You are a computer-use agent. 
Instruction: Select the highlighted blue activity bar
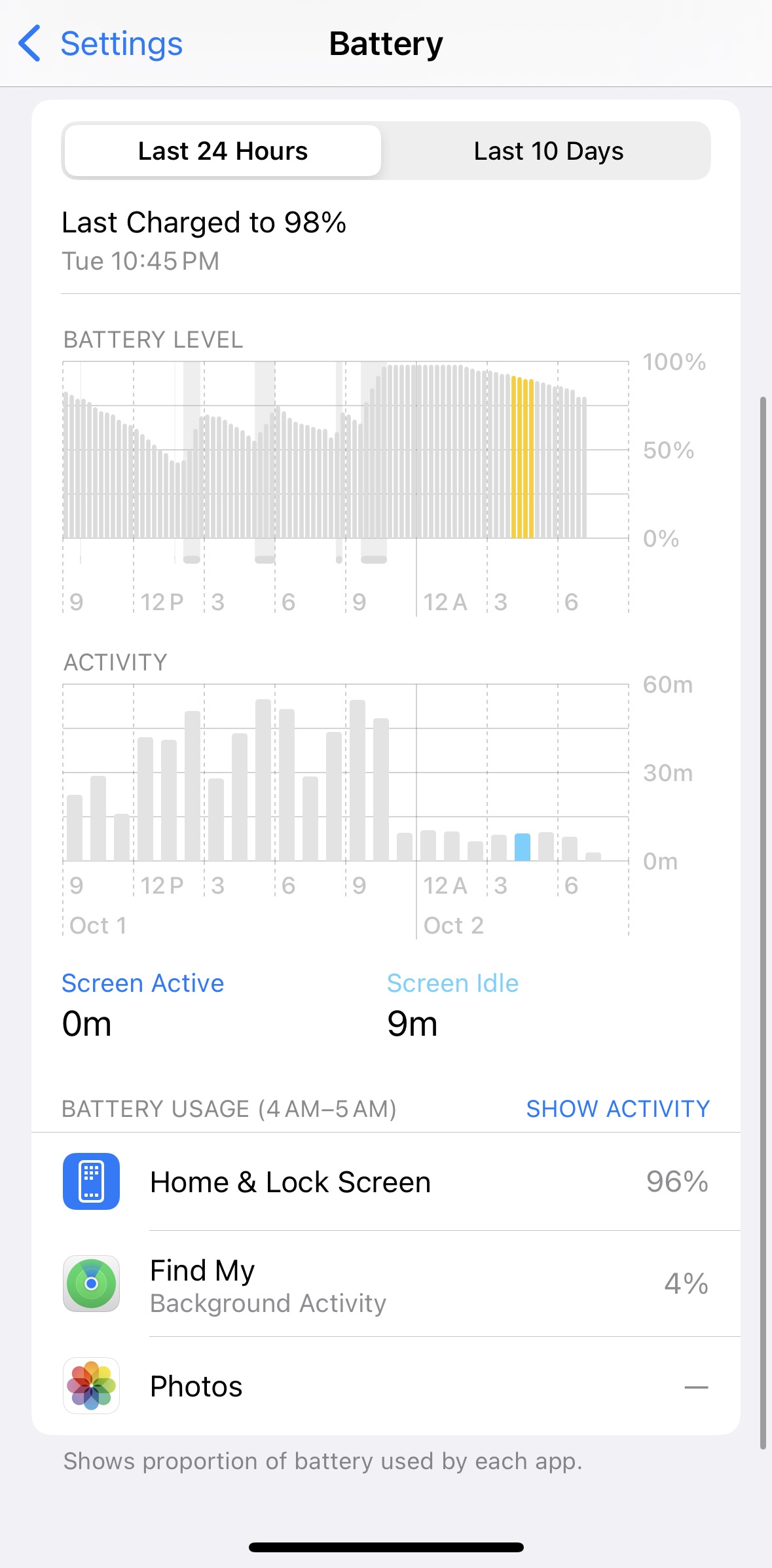coord(523,847)
